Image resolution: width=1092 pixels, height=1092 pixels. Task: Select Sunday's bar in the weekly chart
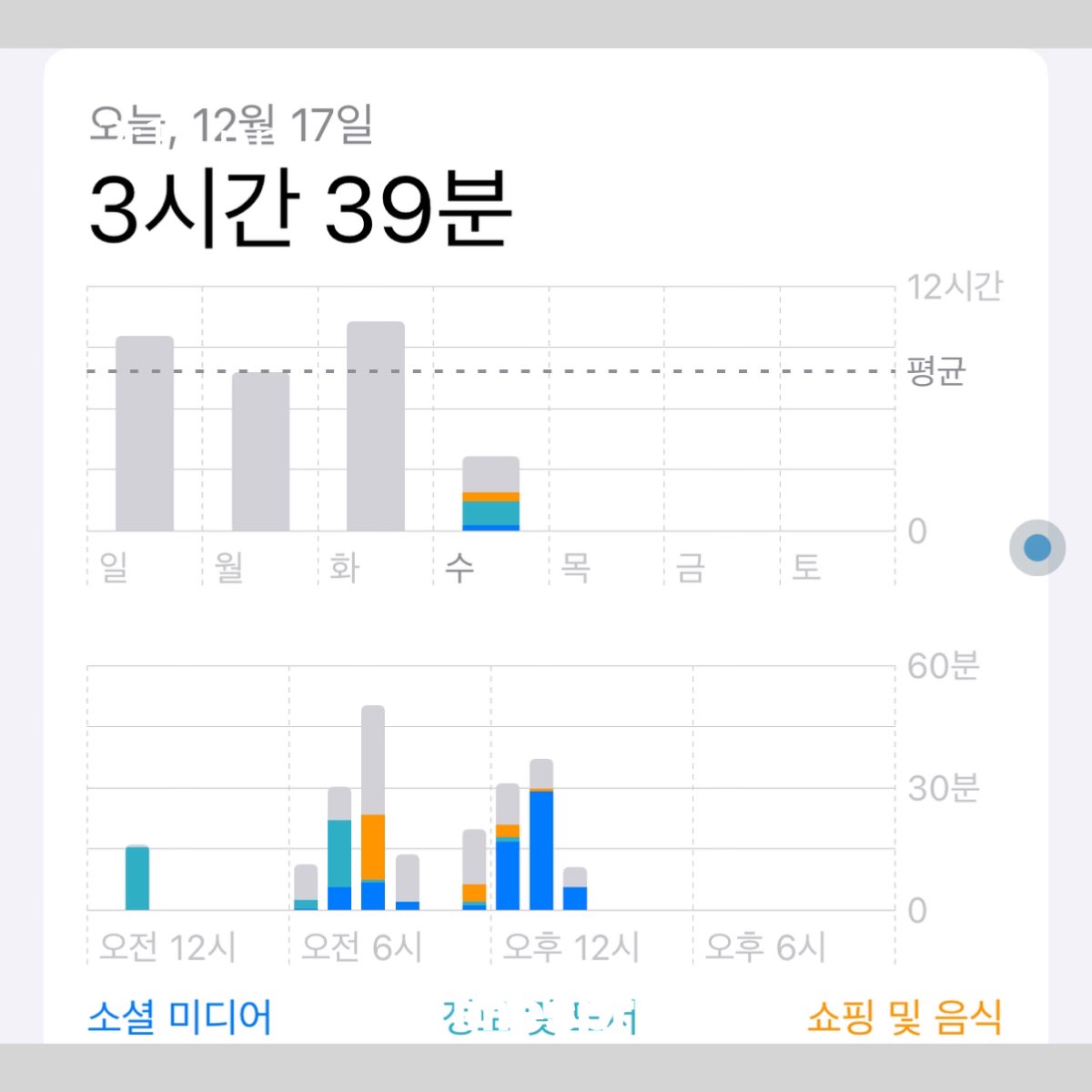144,433
